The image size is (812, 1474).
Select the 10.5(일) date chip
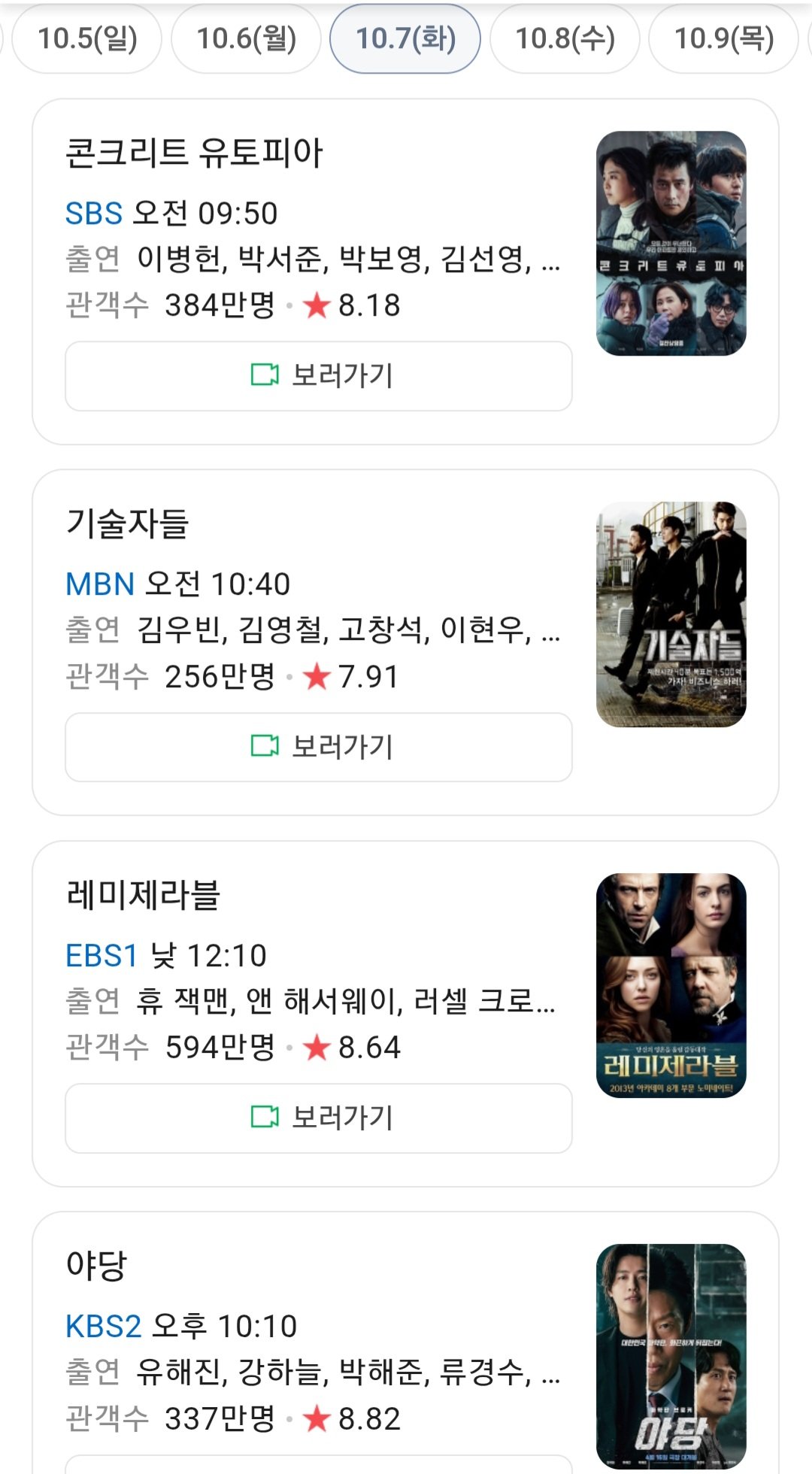click(87, 38)
